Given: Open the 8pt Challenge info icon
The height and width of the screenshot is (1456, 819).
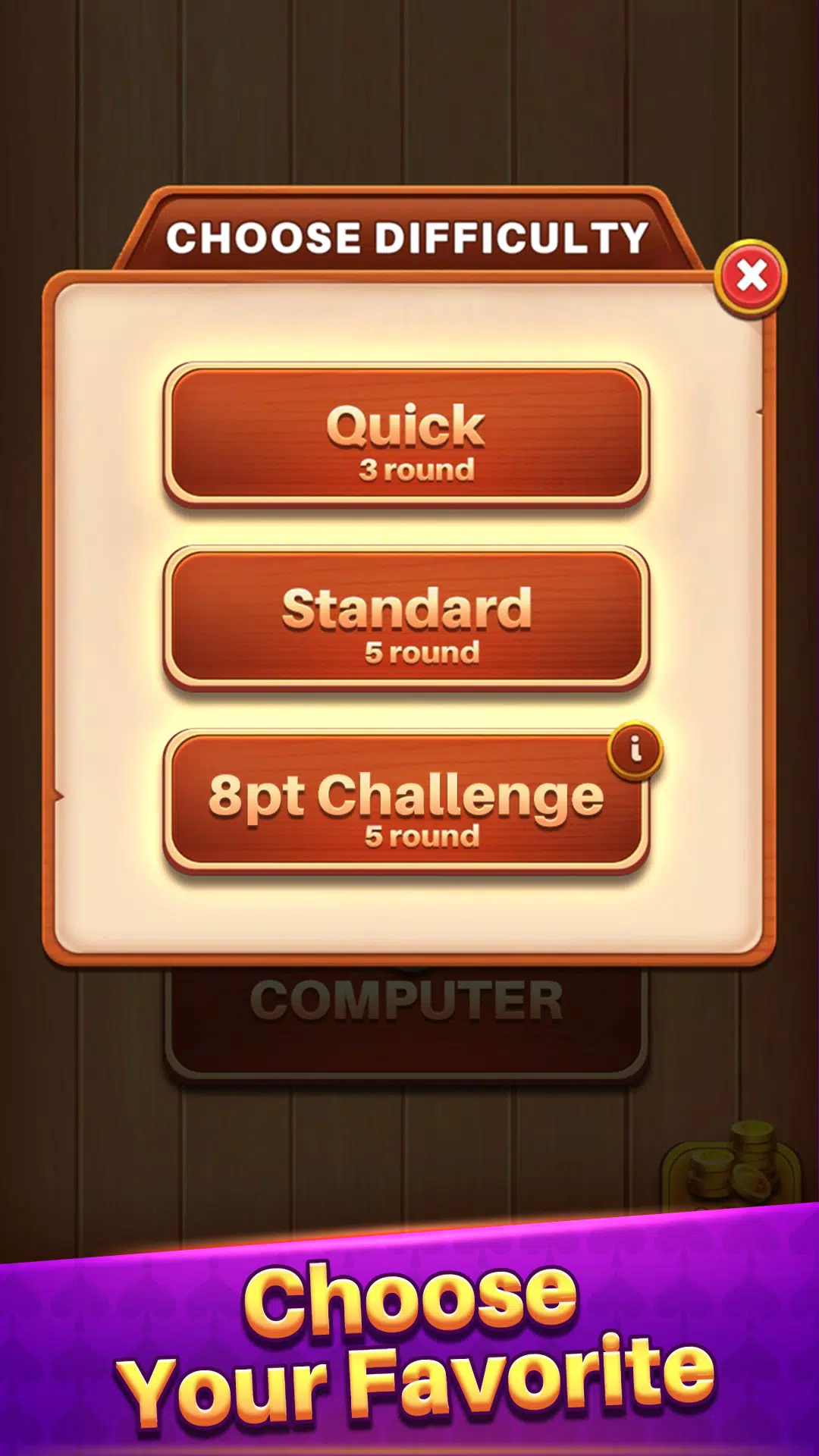Looking at the screenshot, I should pos(635,750).
